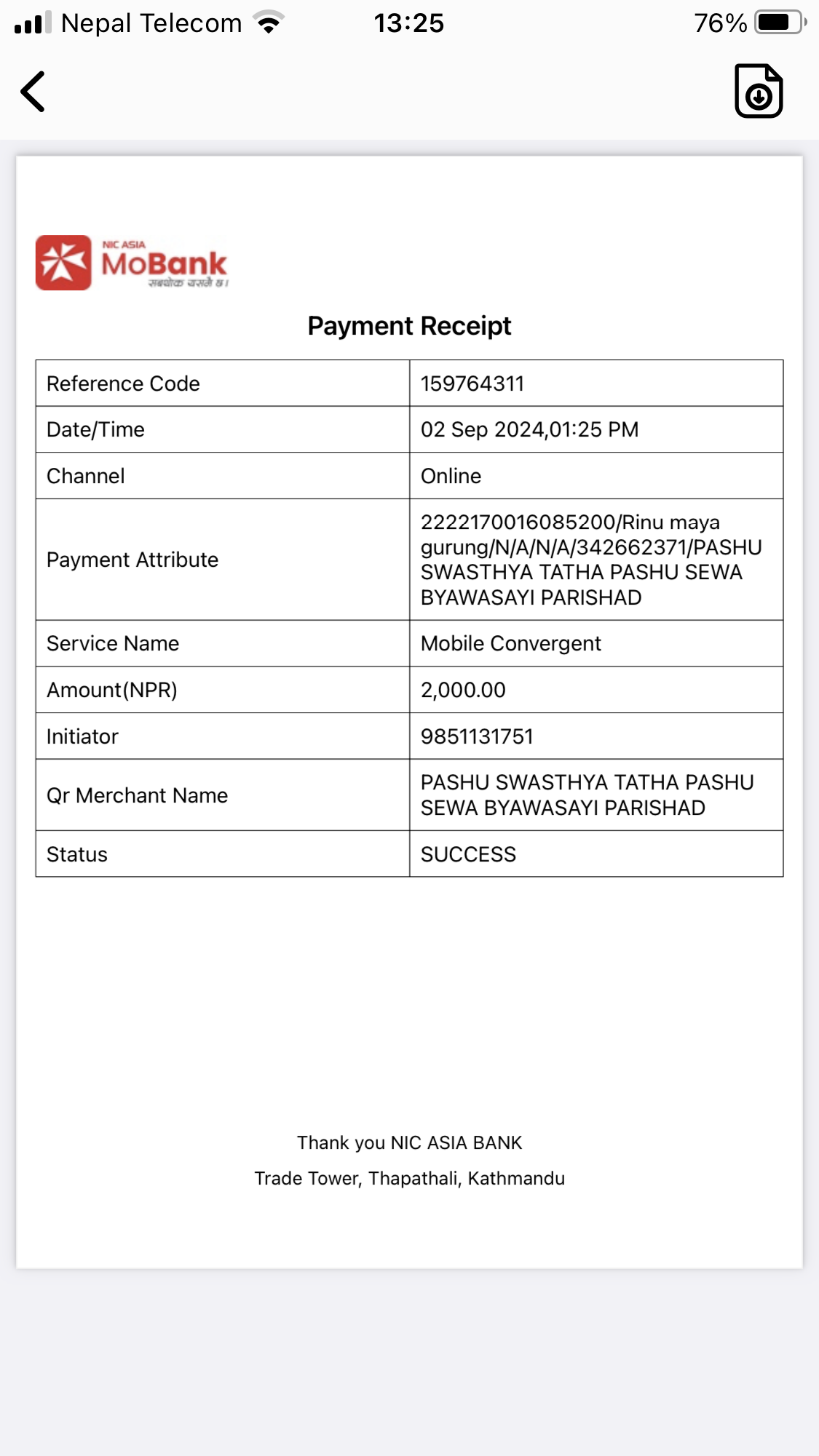Image resolution: width=819 pixels, height=1456 pixels.
Task: Go back using the back arrow
Action: pos(33,92)
